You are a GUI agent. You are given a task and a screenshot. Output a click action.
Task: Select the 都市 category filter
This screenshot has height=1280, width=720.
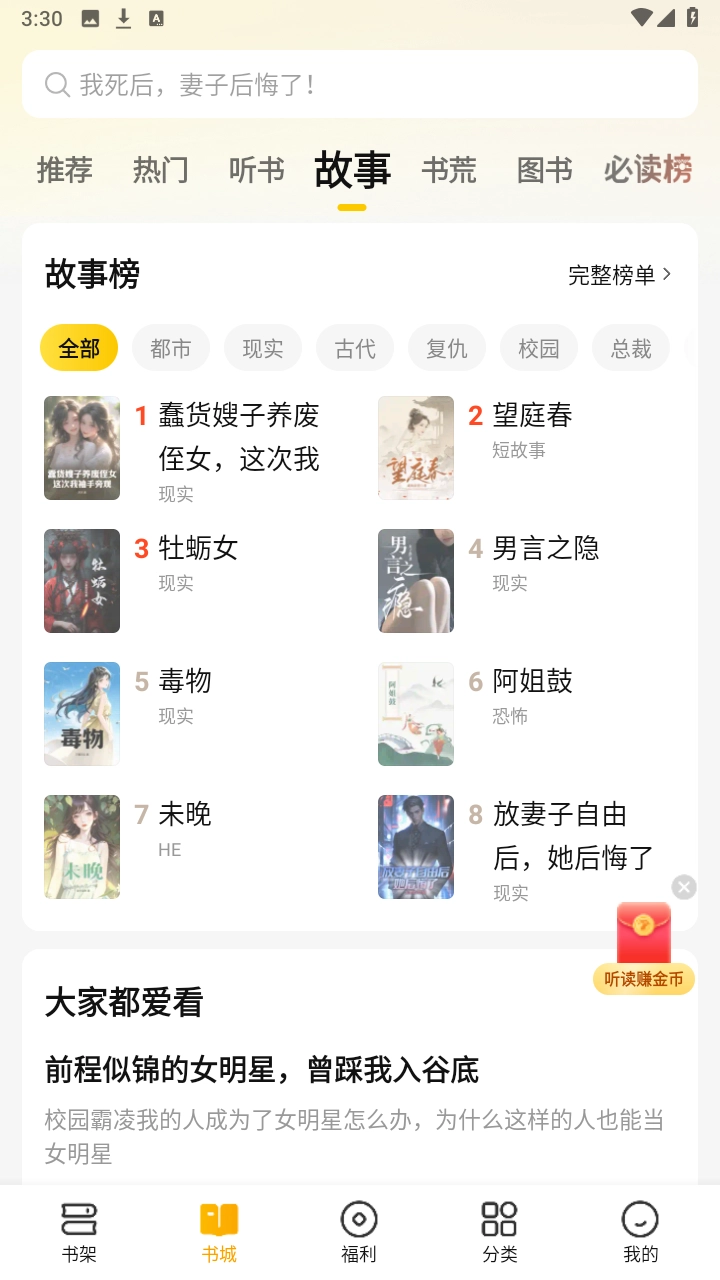tap(170, 347)
